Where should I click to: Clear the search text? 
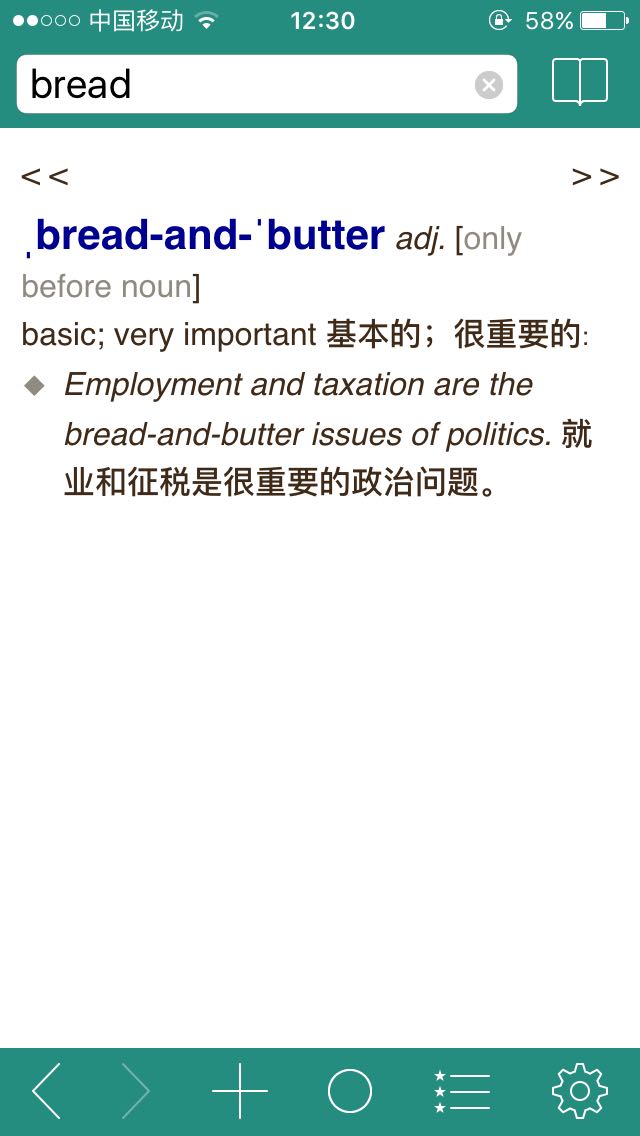tap(488, 85)
